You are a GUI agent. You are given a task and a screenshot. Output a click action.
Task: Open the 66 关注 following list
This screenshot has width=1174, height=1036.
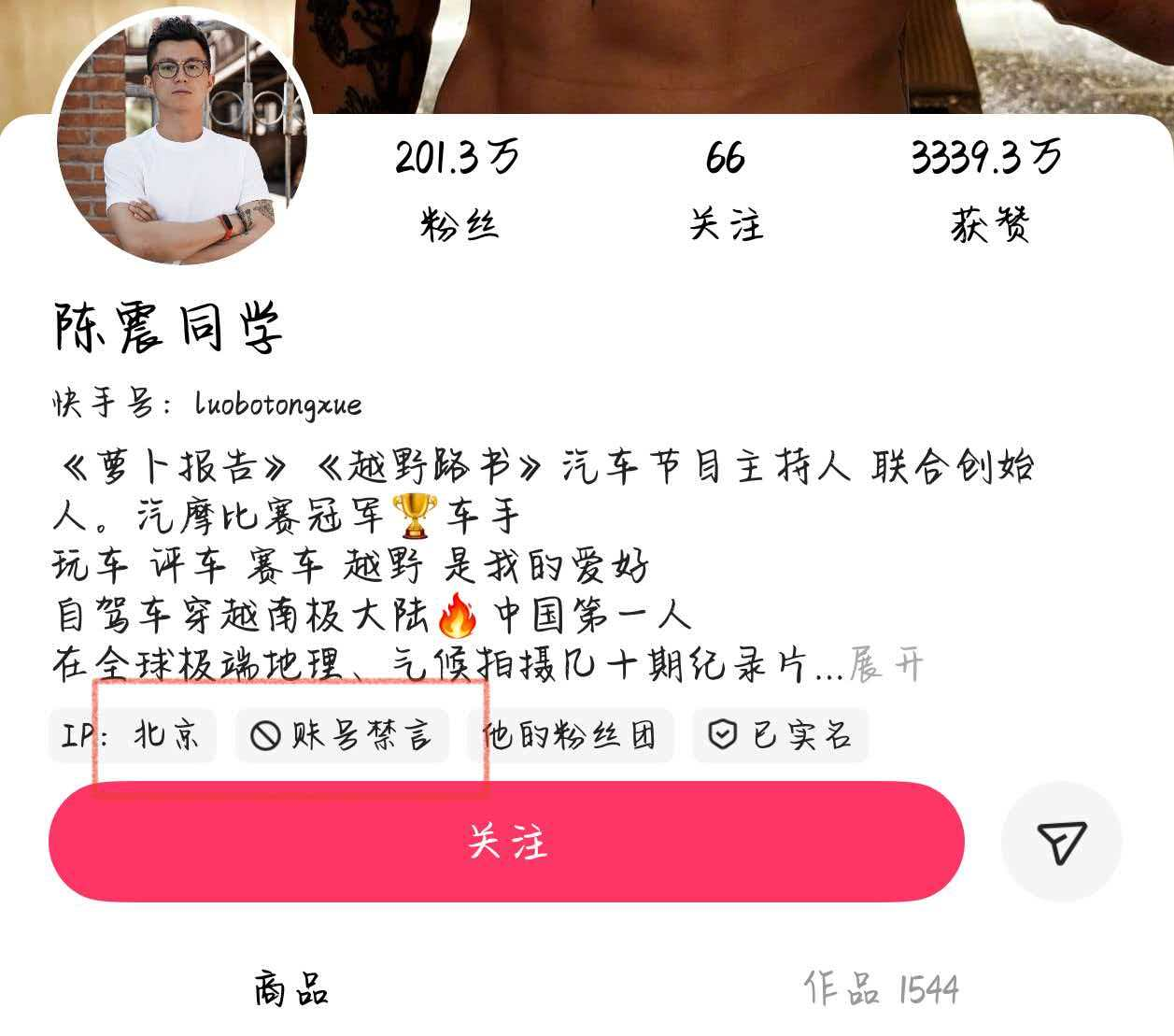726,191
